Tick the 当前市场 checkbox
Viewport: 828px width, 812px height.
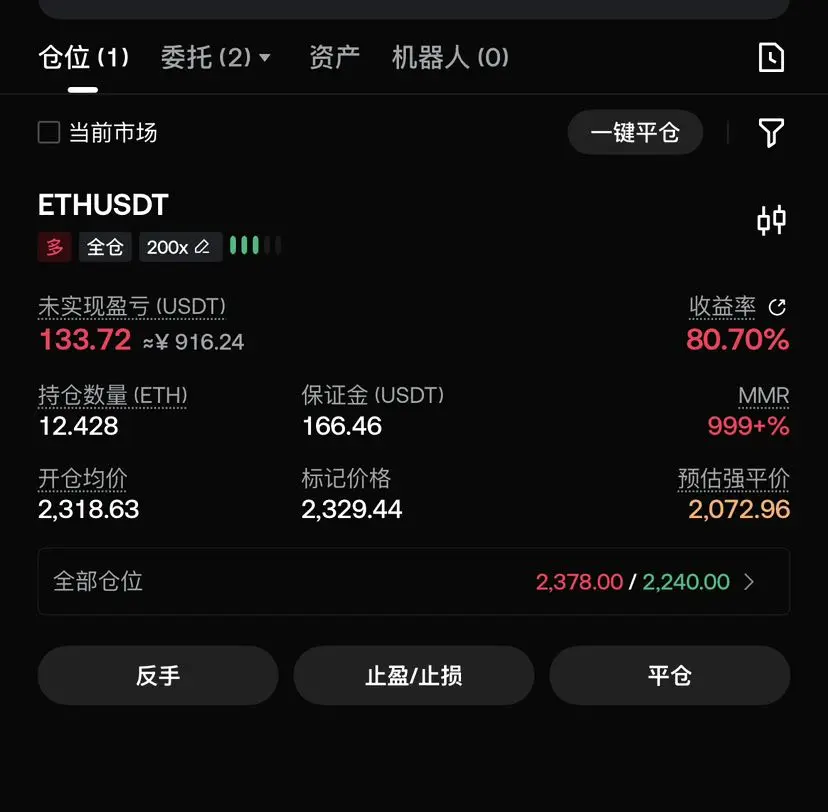pos(49,132)
